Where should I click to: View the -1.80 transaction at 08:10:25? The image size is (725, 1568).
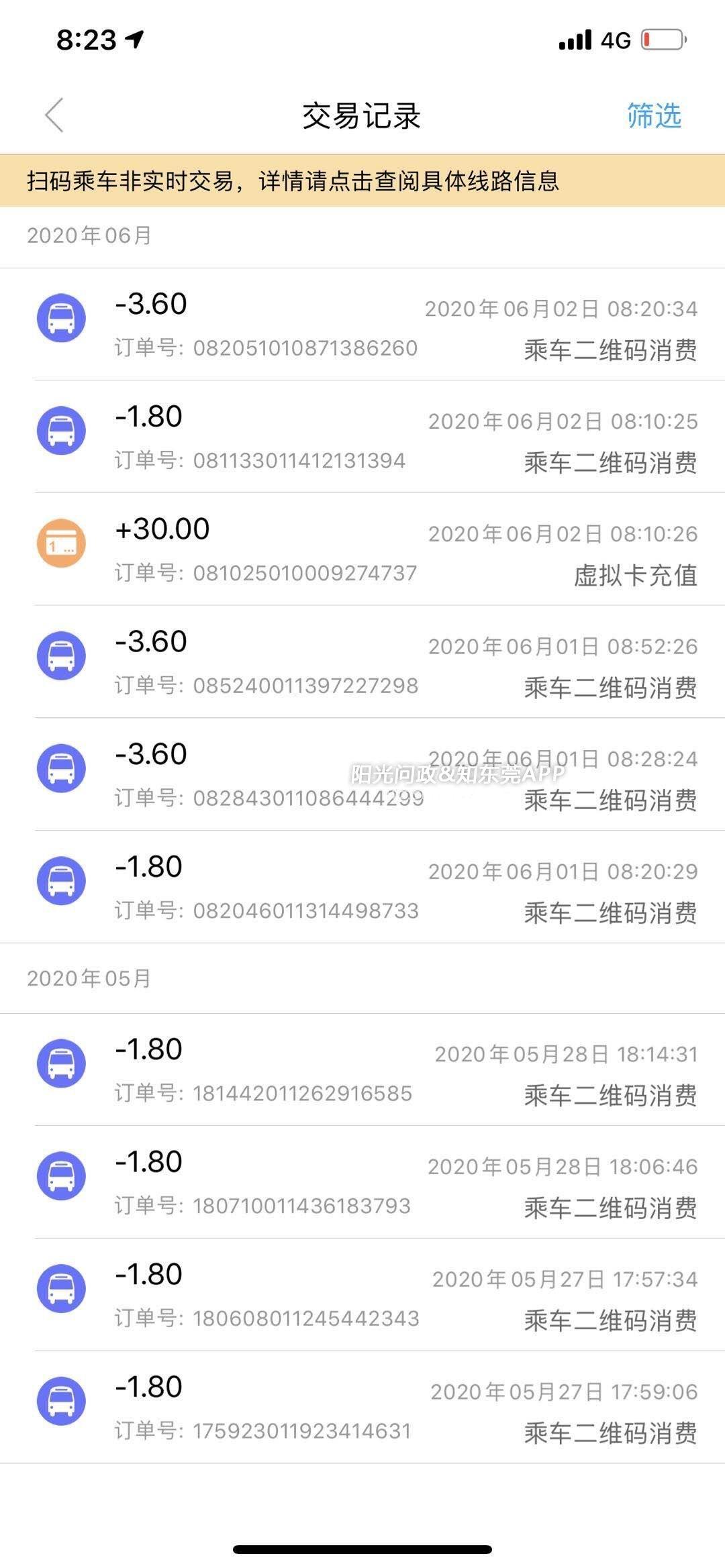362,437
